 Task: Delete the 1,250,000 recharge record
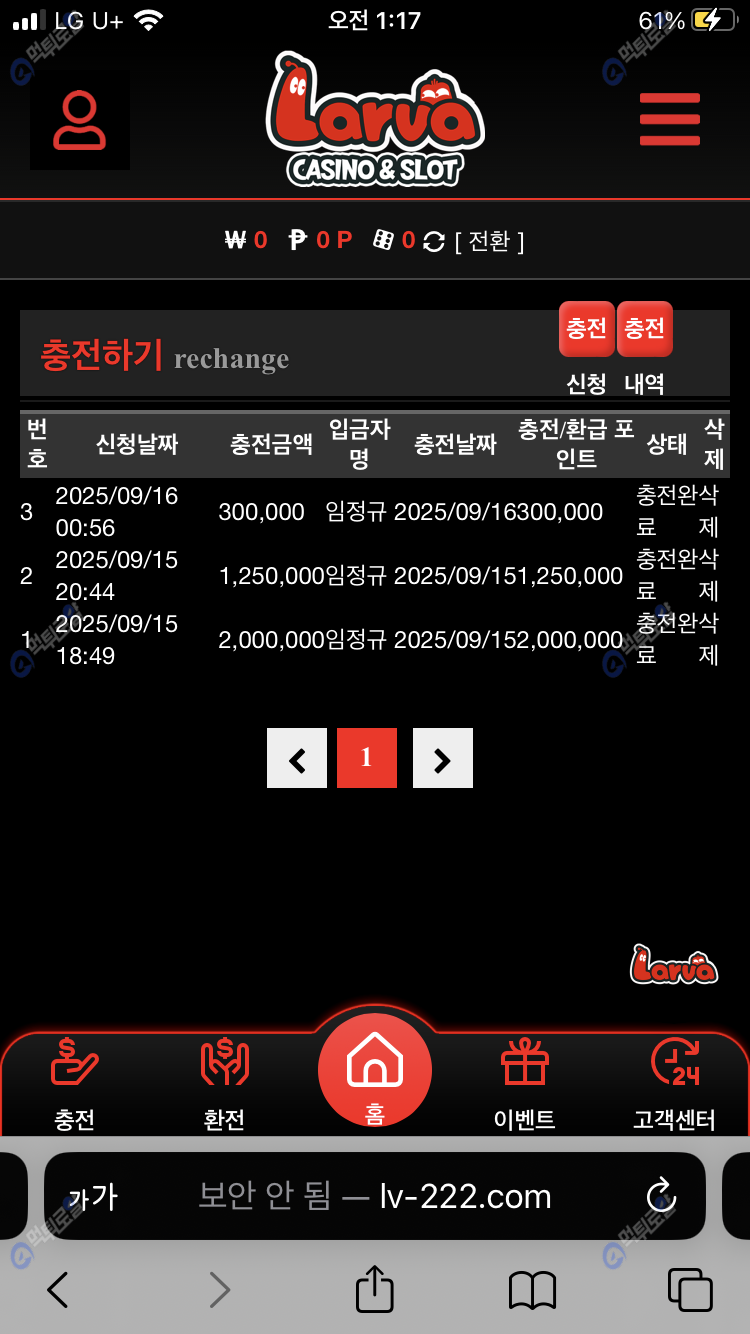click(708, 576)
